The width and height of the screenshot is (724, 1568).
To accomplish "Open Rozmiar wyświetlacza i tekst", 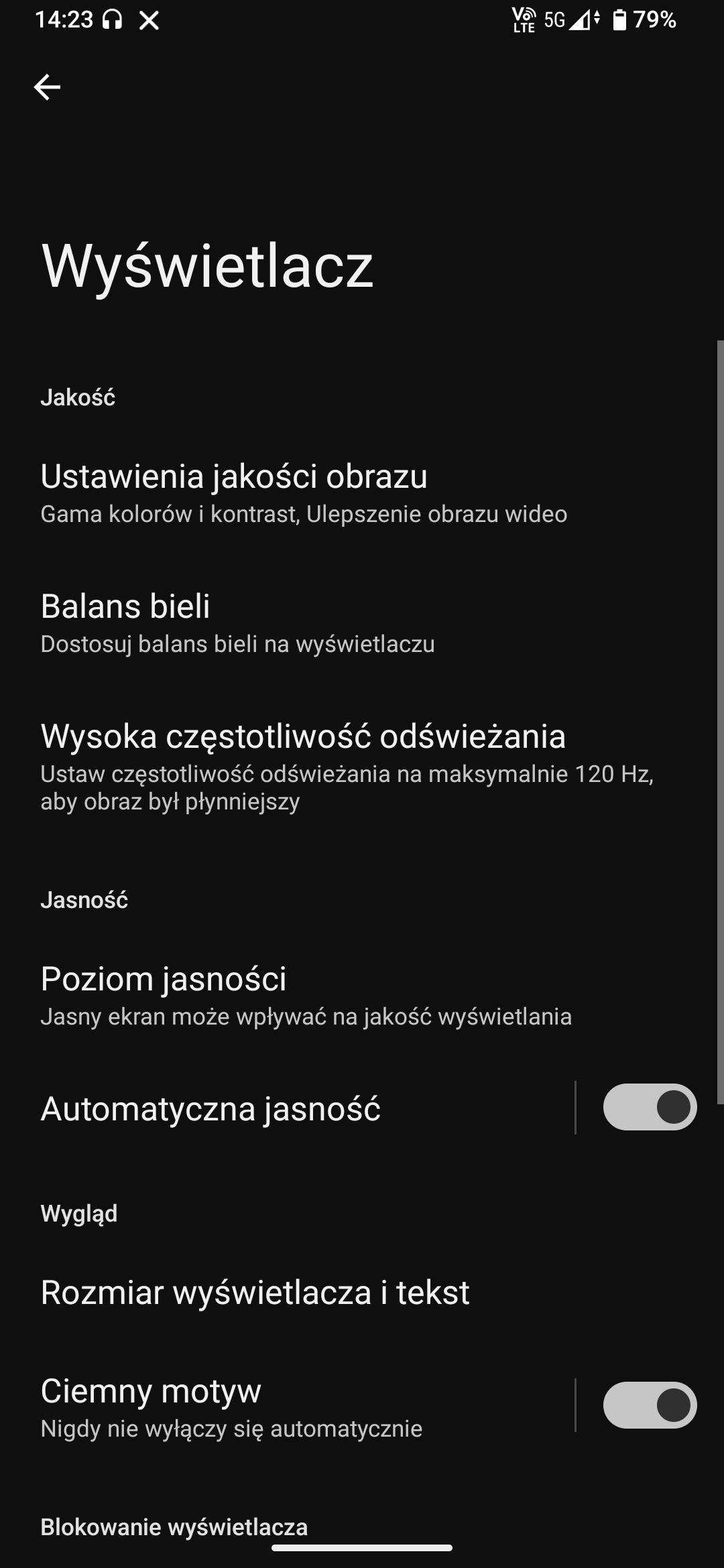I will point(362,1292).
